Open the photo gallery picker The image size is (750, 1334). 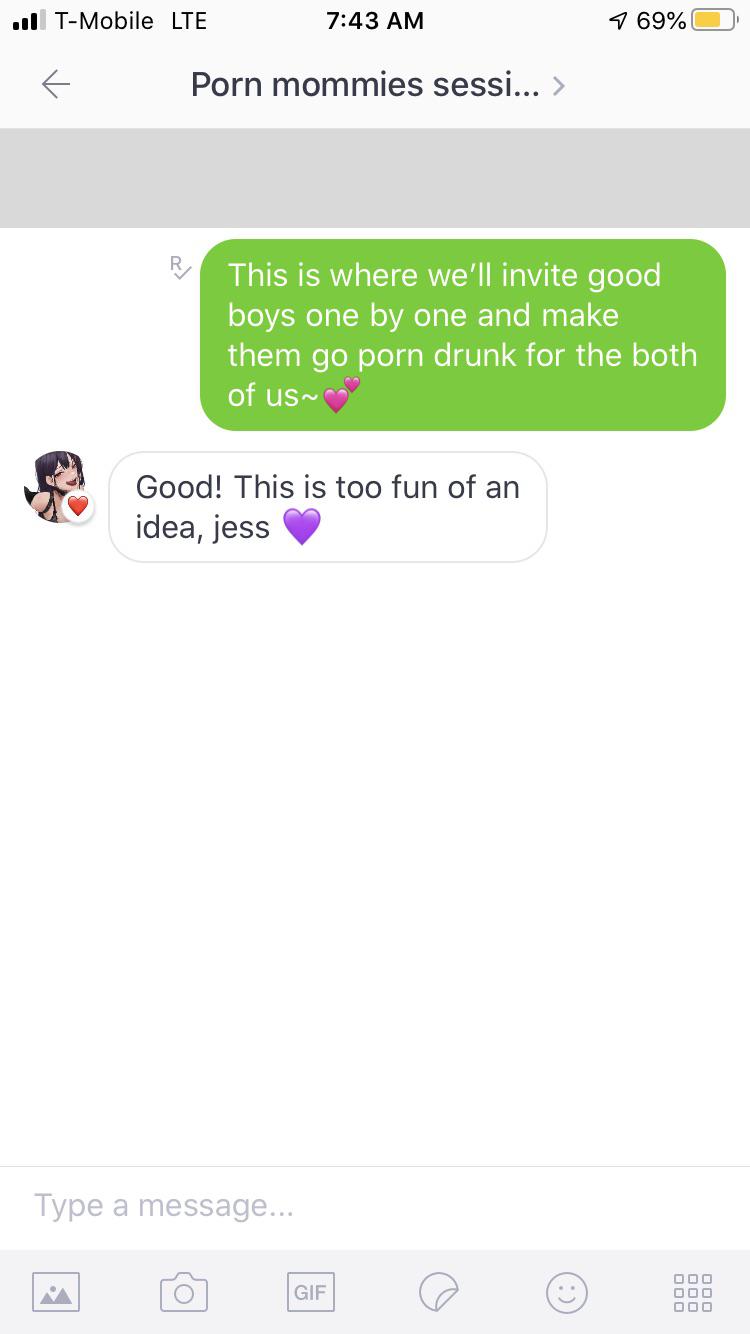click(56, 1292)
